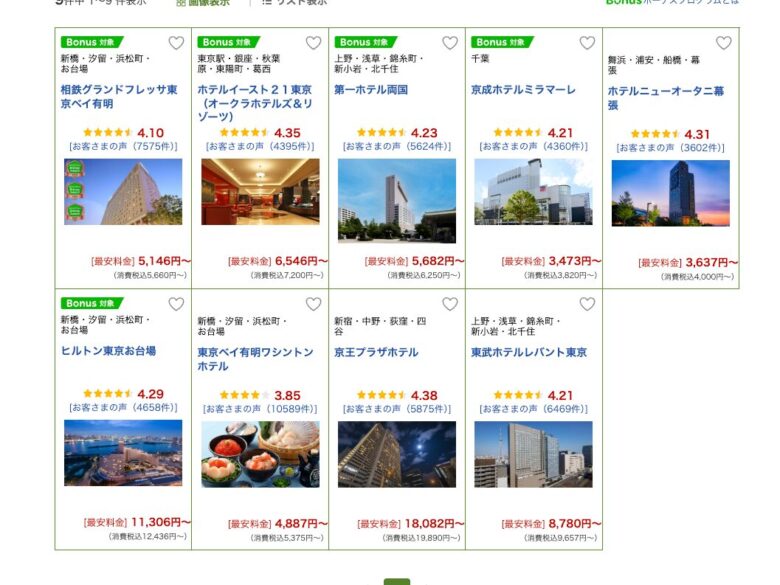The width and height of the screenshot is (780, 585).
Task: Open ヒルトン東京お台場 hotel link
Action: pyautogui.click(x=108, y=351)
